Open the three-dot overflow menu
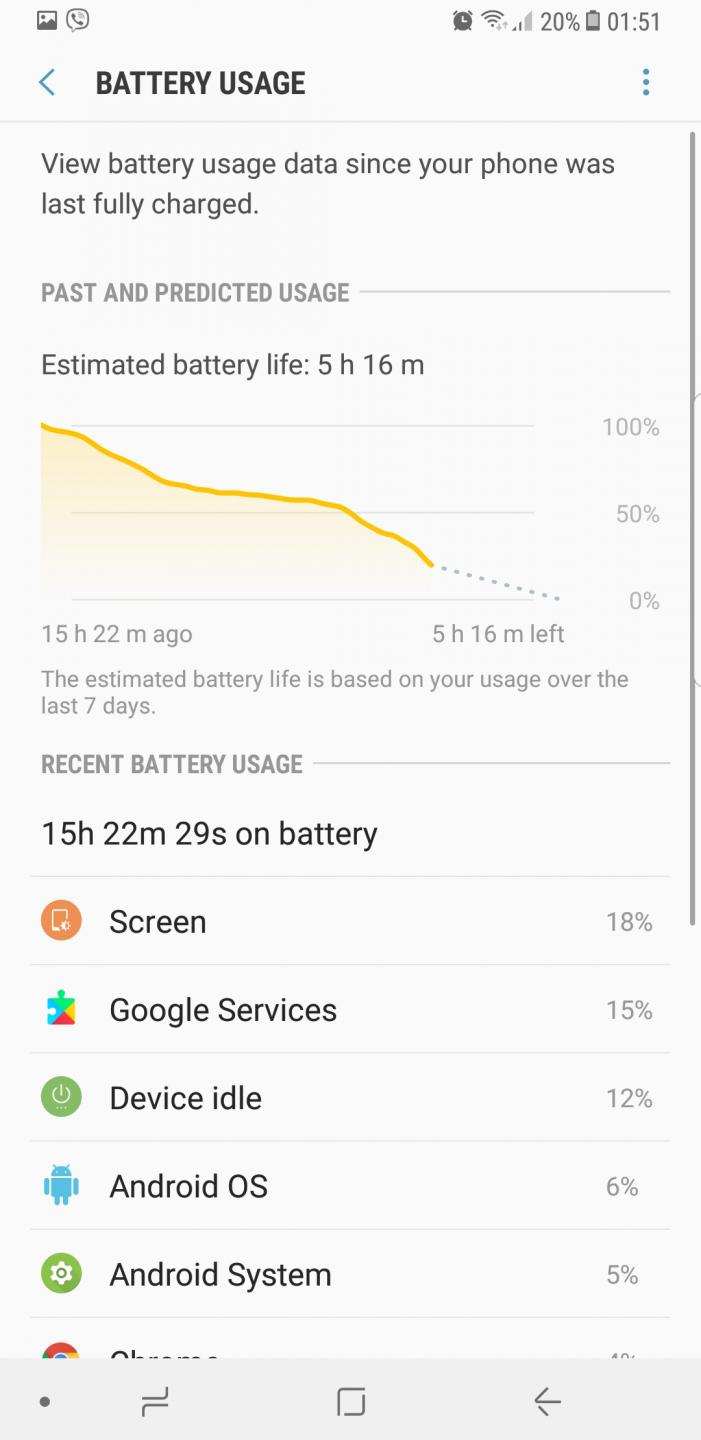The image size is (701, 1440). click(646, 83)
